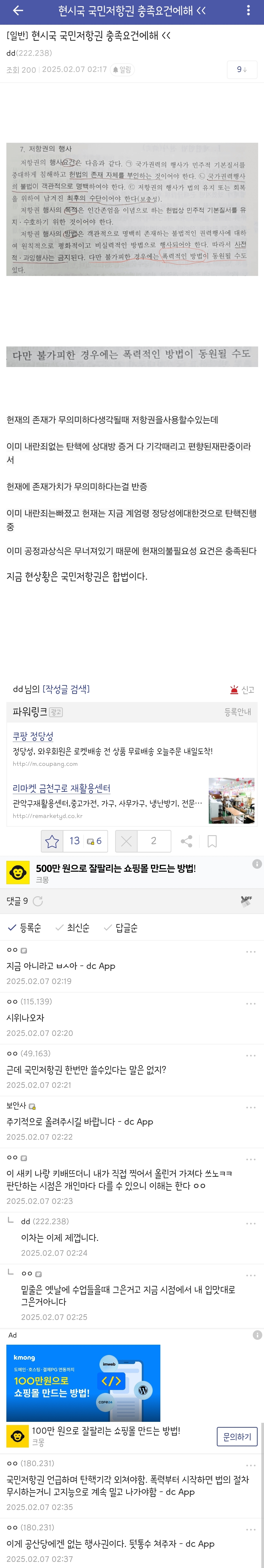Recommend the post with the star button
The image size is (264, 1568).
[52, 841]
